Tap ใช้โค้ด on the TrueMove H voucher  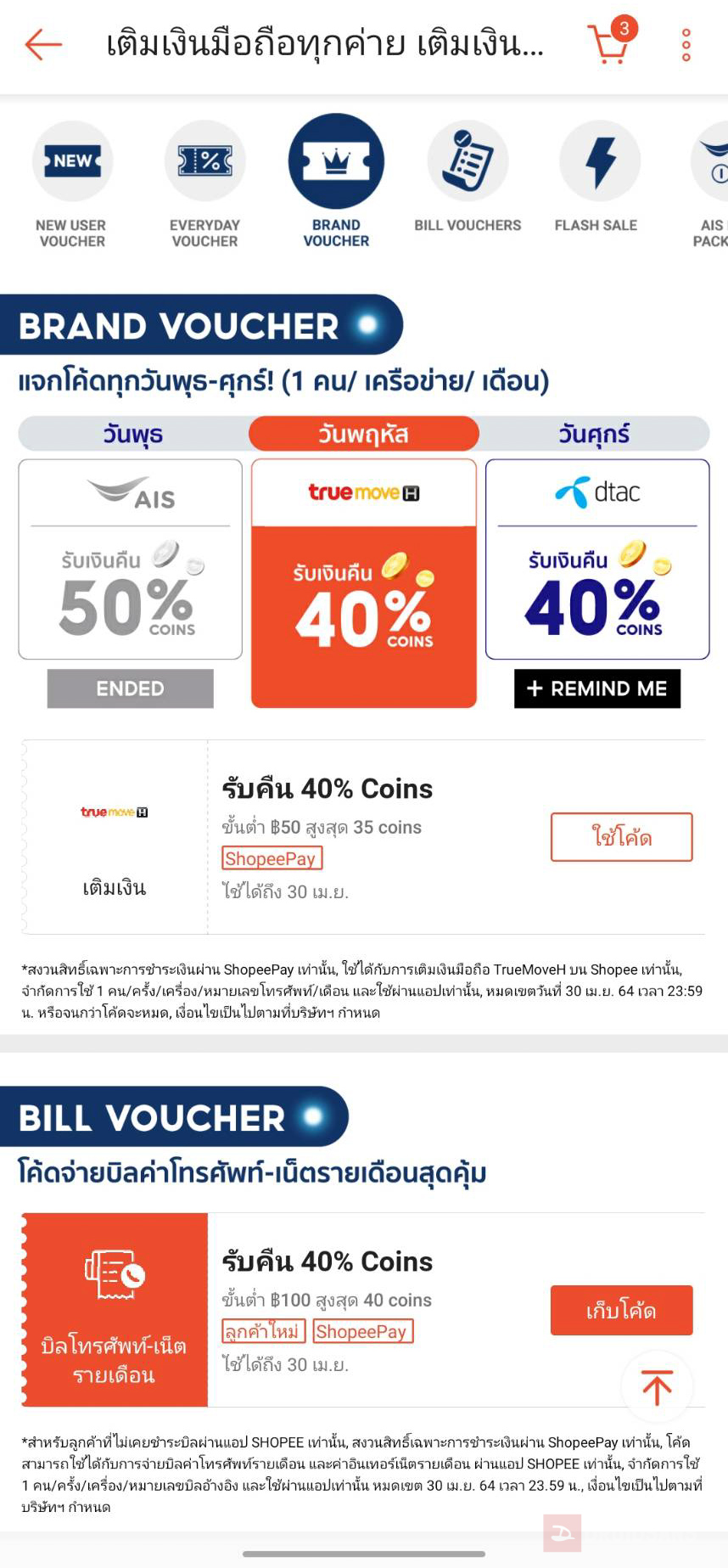(621, 837)
